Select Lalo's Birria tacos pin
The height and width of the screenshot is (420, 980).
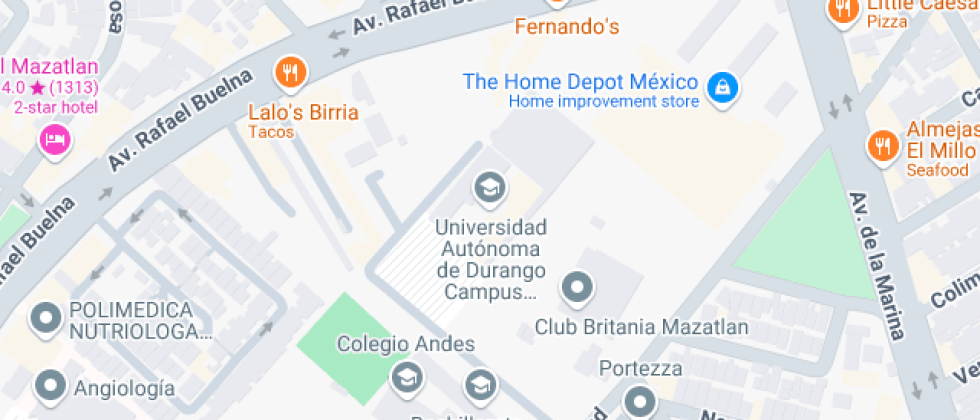[290, 72]
